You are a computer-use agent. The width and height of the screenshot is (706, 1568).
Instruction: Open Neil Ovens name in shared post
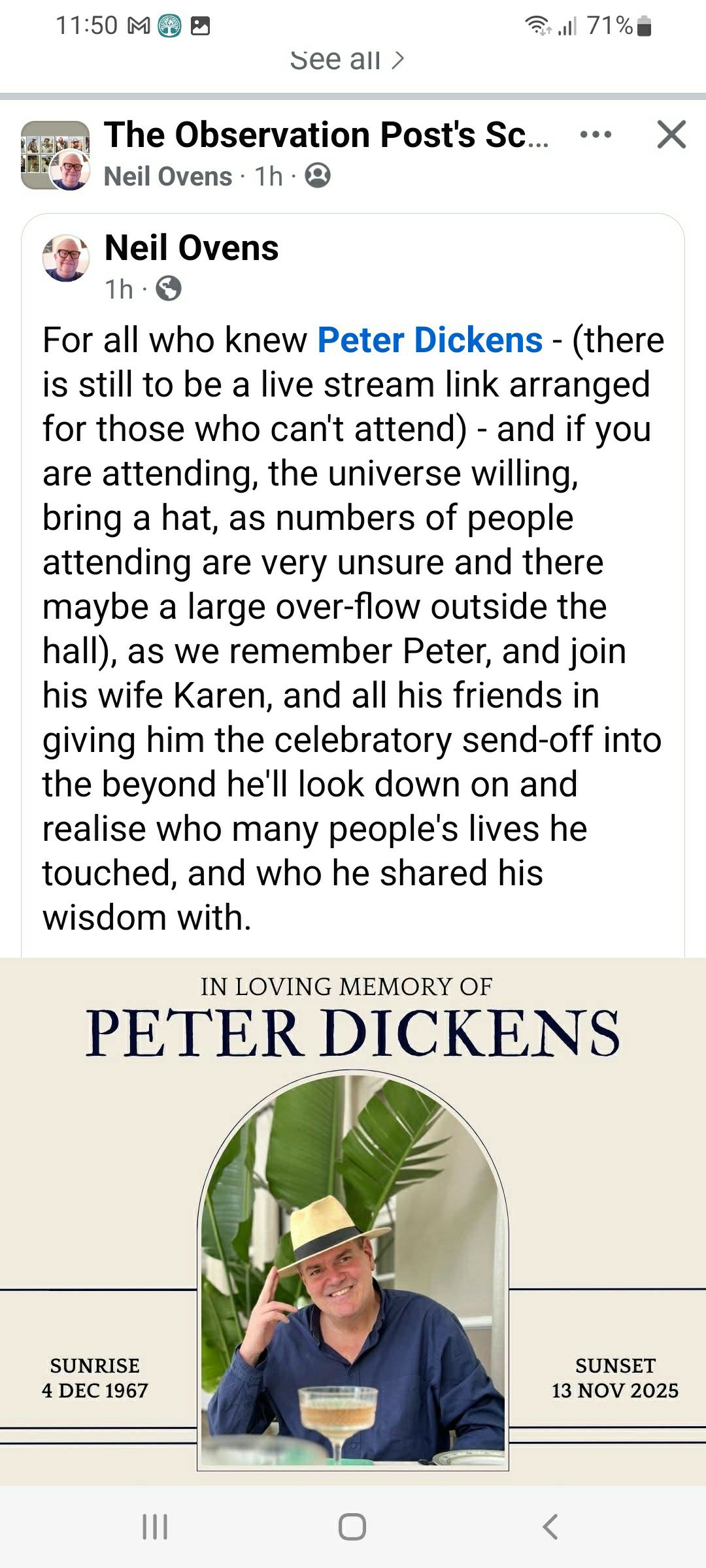(192, 248)
